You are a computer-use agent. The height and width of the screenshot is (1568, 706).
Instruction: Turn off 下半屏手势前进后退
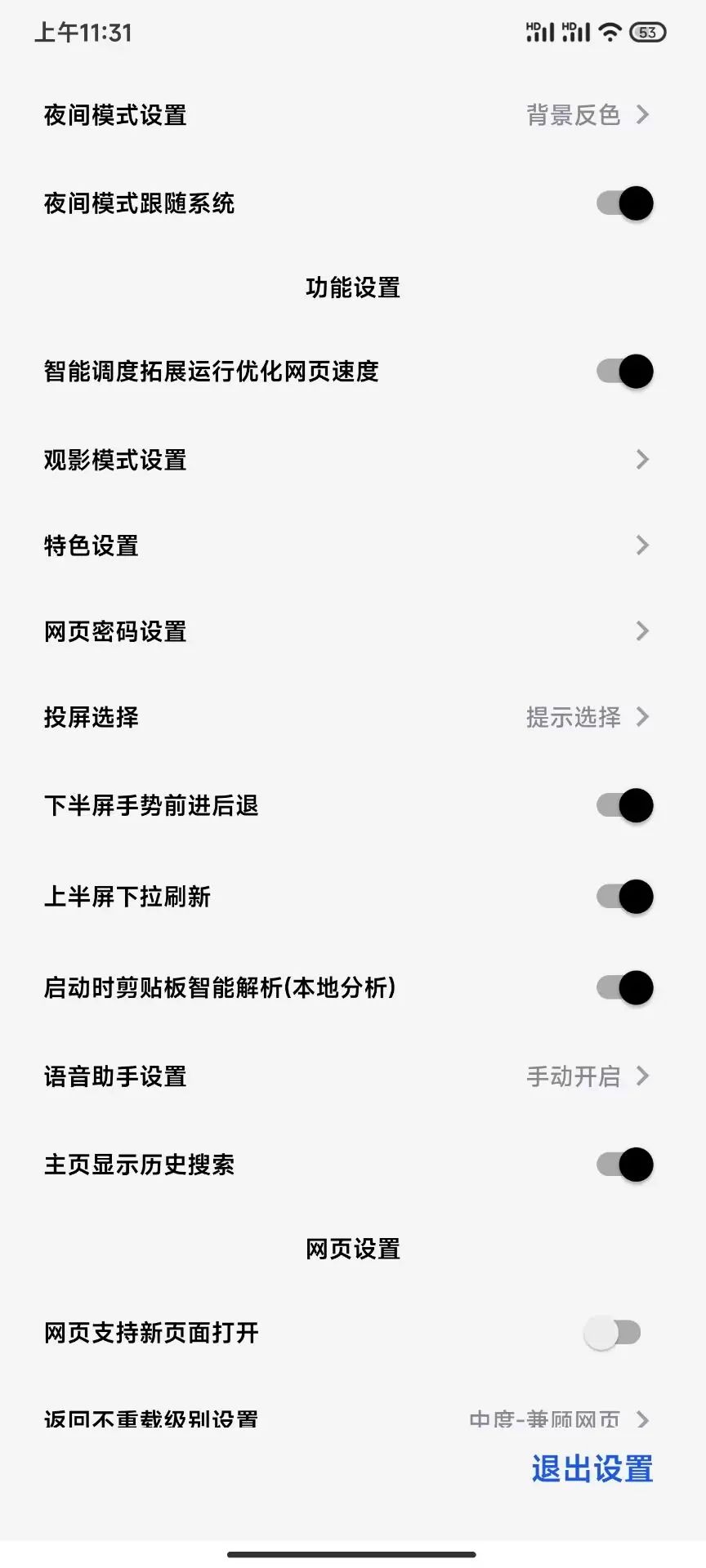624,805
